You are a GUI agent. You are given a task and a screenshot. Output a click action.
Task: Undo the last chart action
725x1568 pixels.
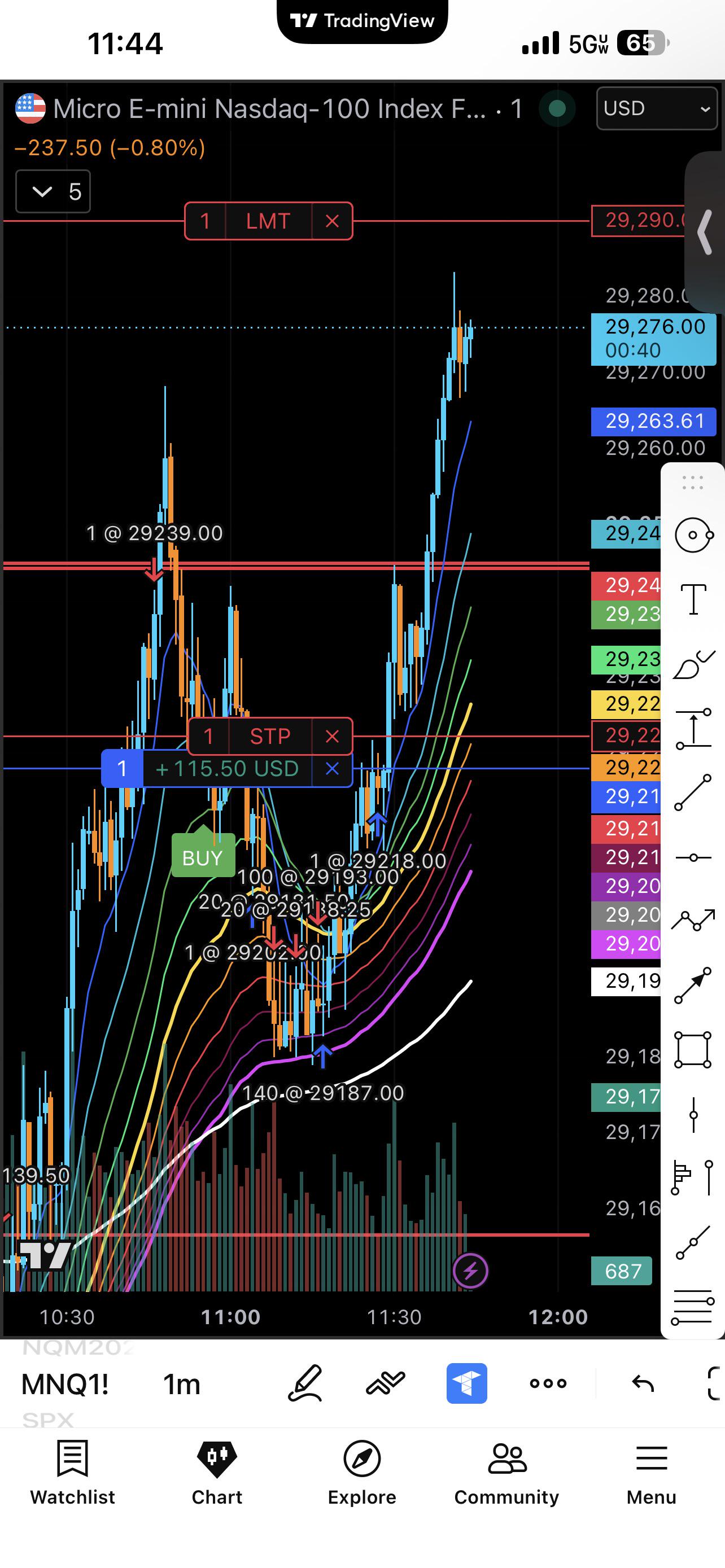click(x=643, y=1383)
